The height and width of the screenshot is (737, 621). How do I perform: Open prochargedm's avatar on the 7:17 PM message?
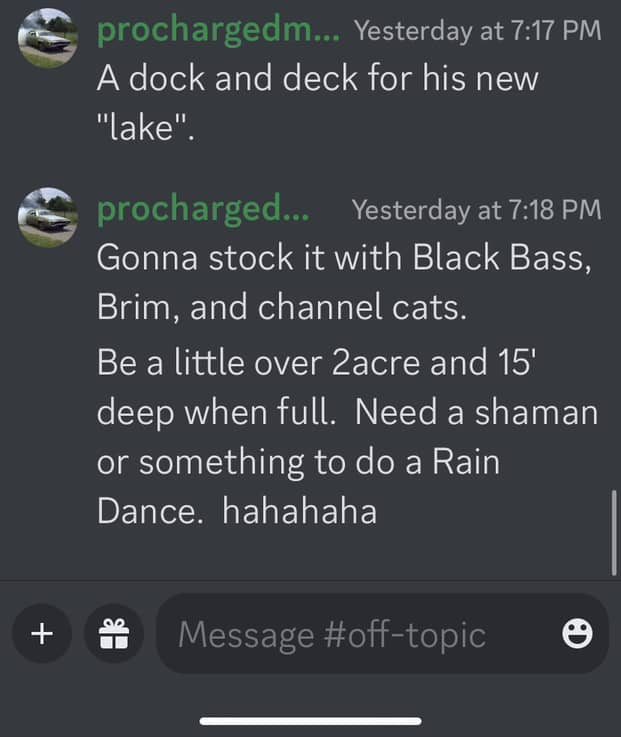point(48,38)
